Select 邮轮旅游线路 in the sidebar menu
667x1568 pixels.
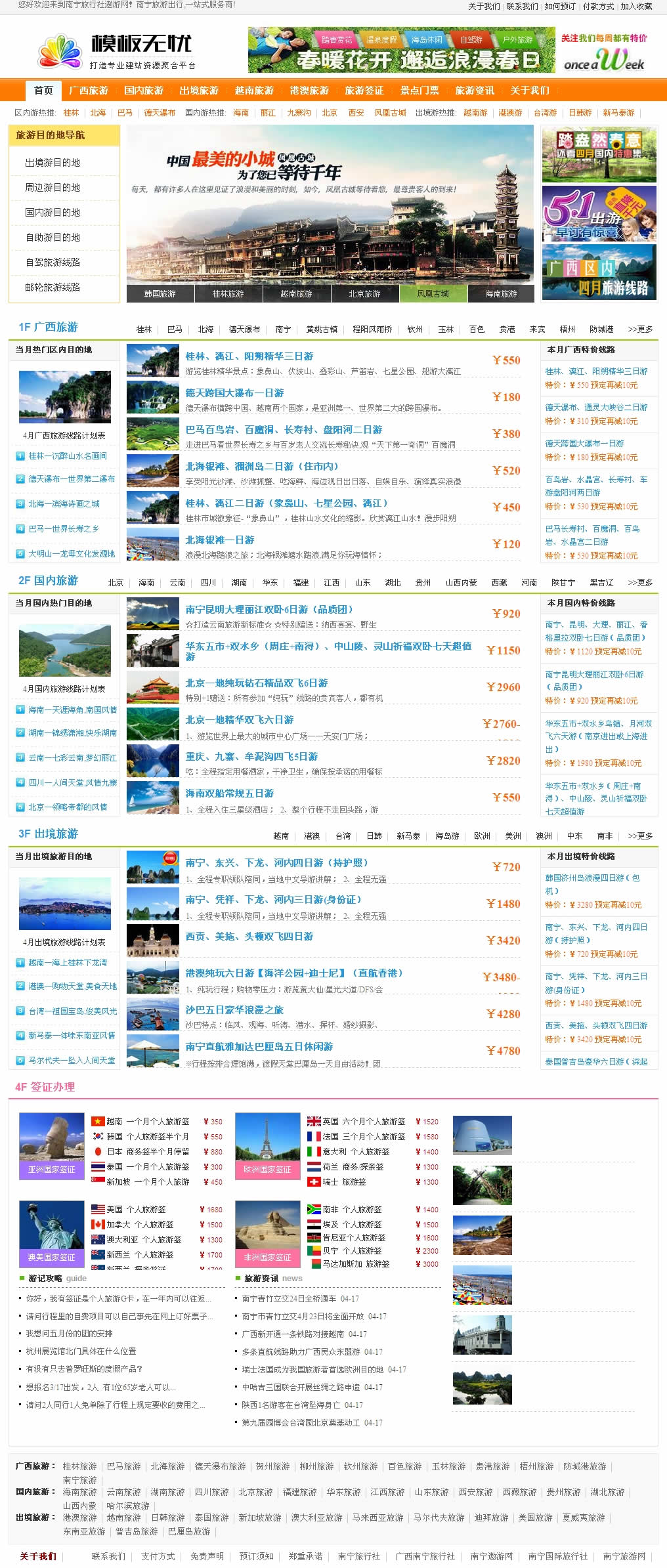point(53,287)
